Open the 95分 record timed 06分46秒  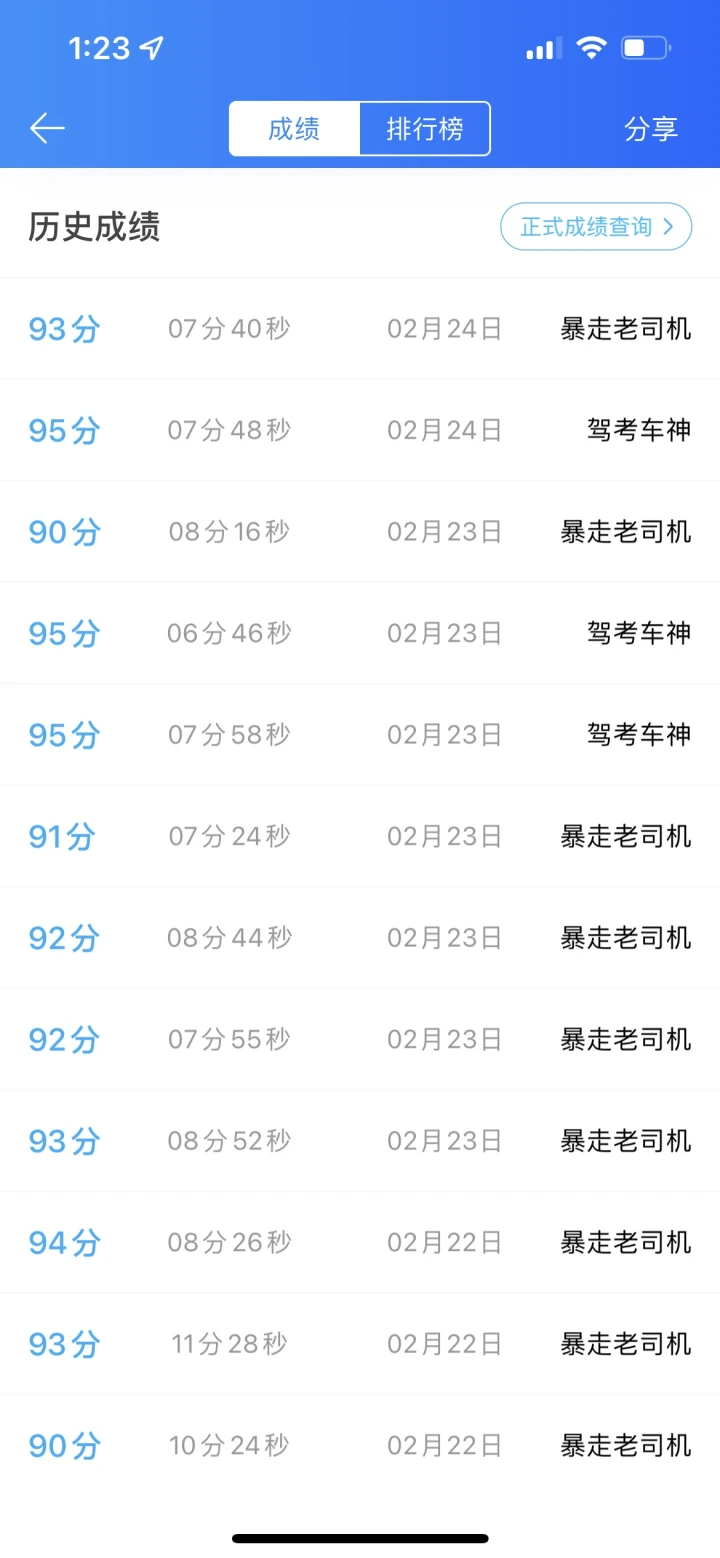(x=360, y=633)
